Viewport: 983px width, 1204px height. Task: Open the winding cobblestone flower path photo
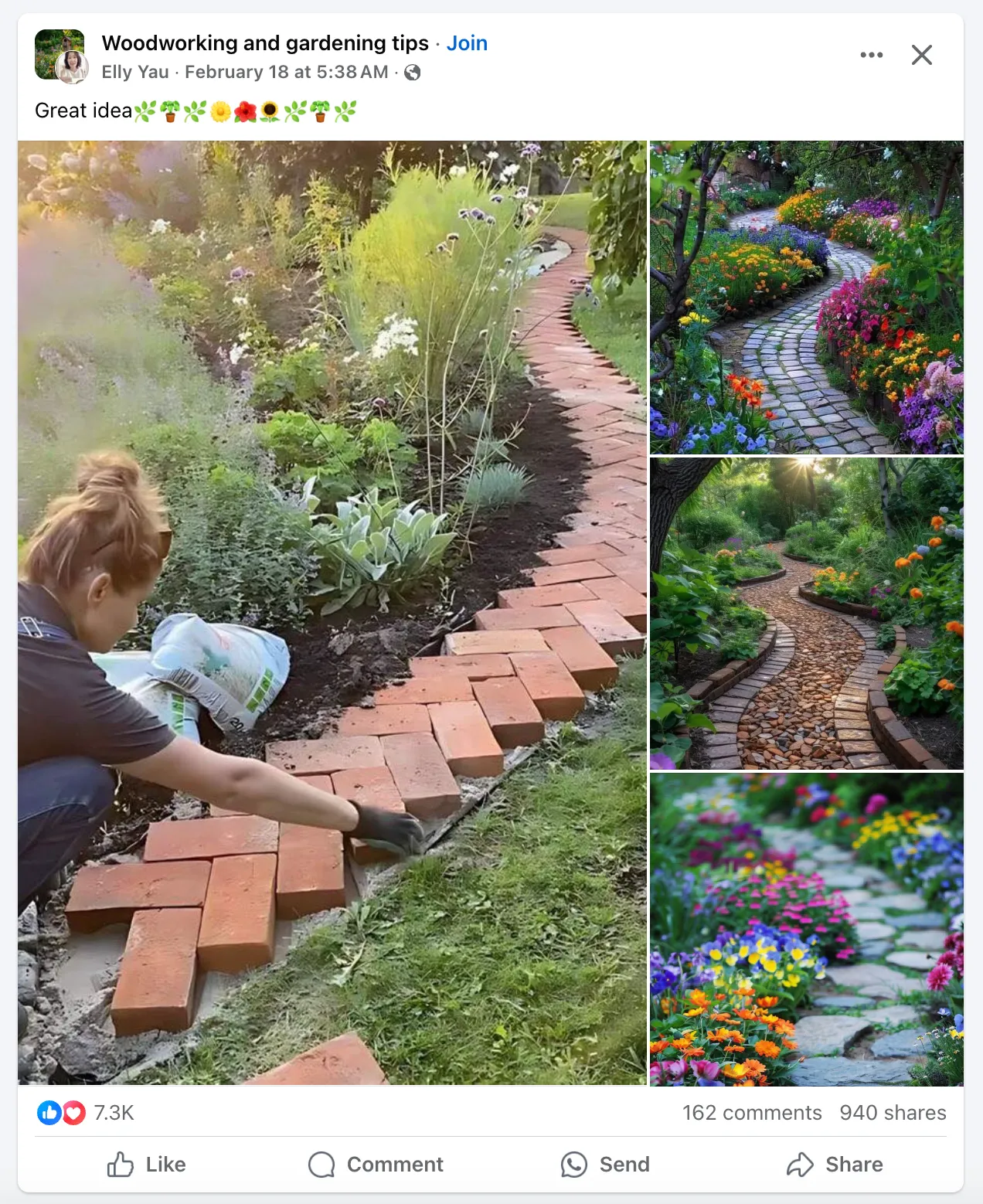coord(806,298)
